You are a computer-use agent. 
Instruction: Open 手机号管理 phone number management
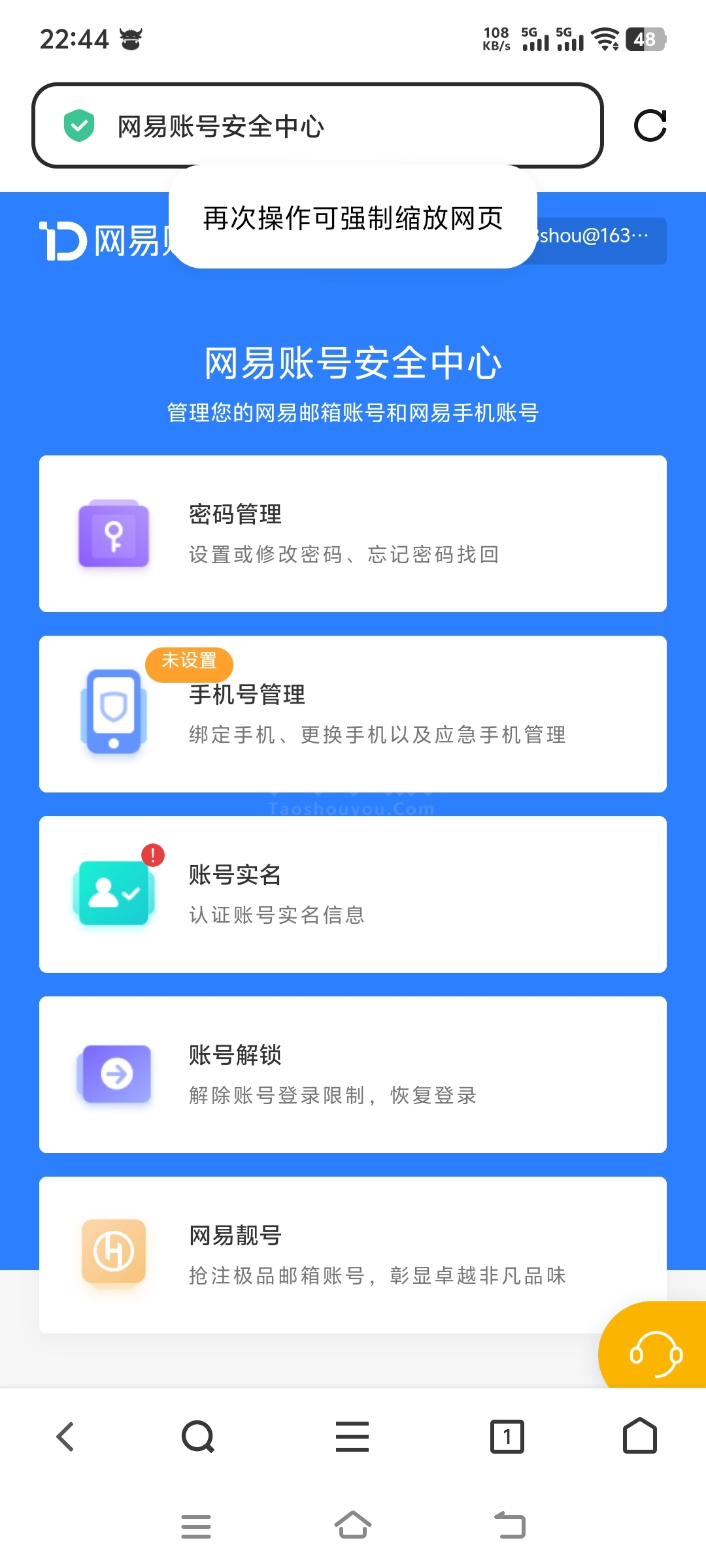pyautogui.click(x=353, y=714)
